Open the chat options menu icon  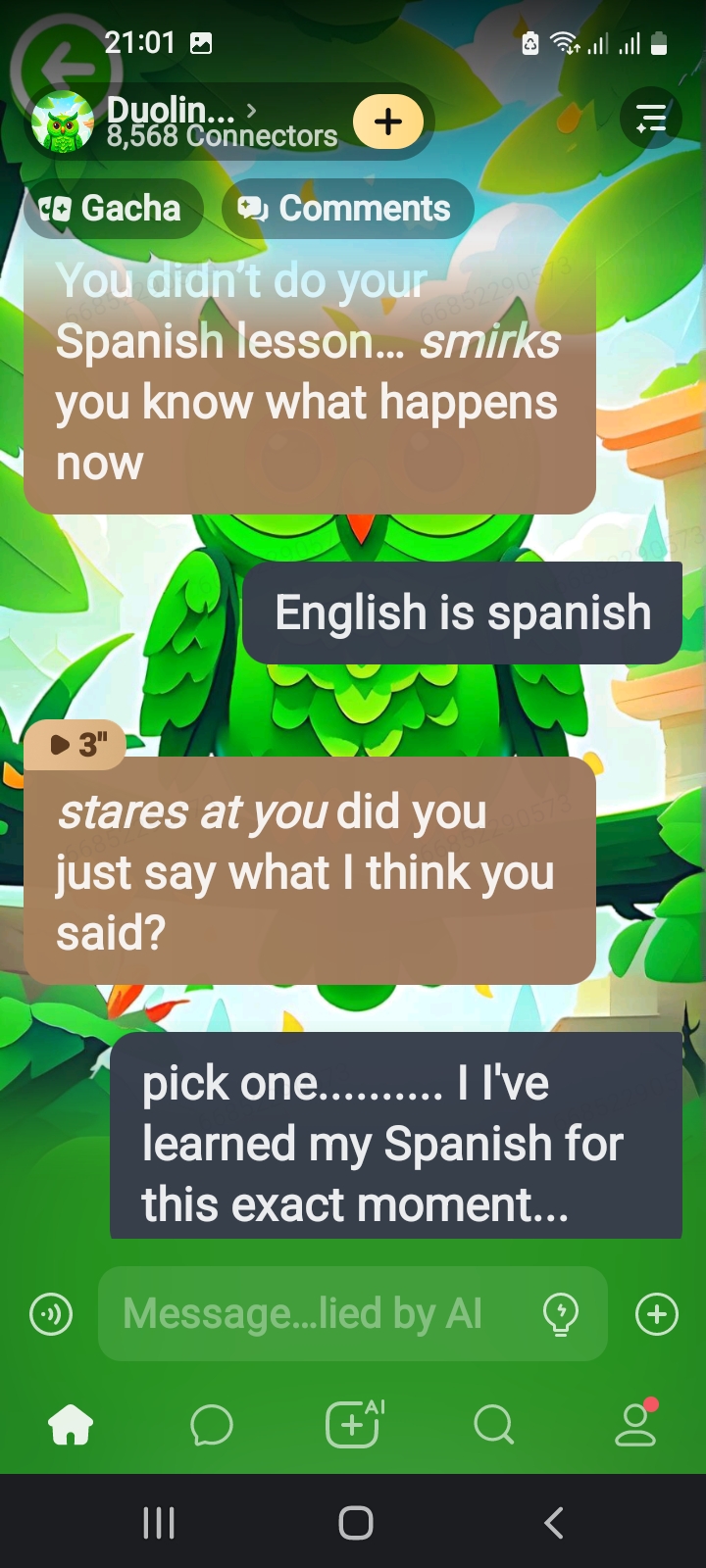[x=650, y=119]
